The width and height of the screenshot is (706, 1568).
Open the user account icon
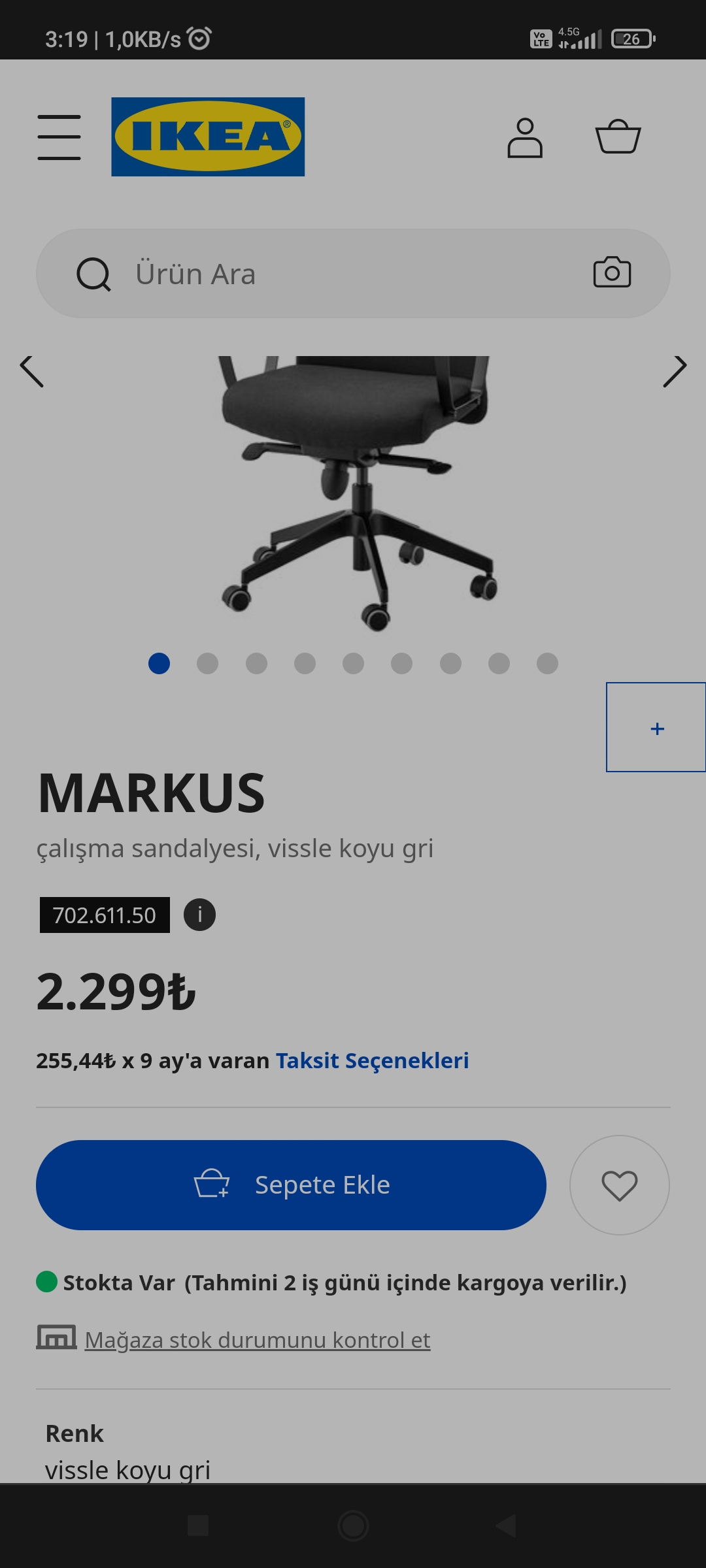click(x=525, y=137)
